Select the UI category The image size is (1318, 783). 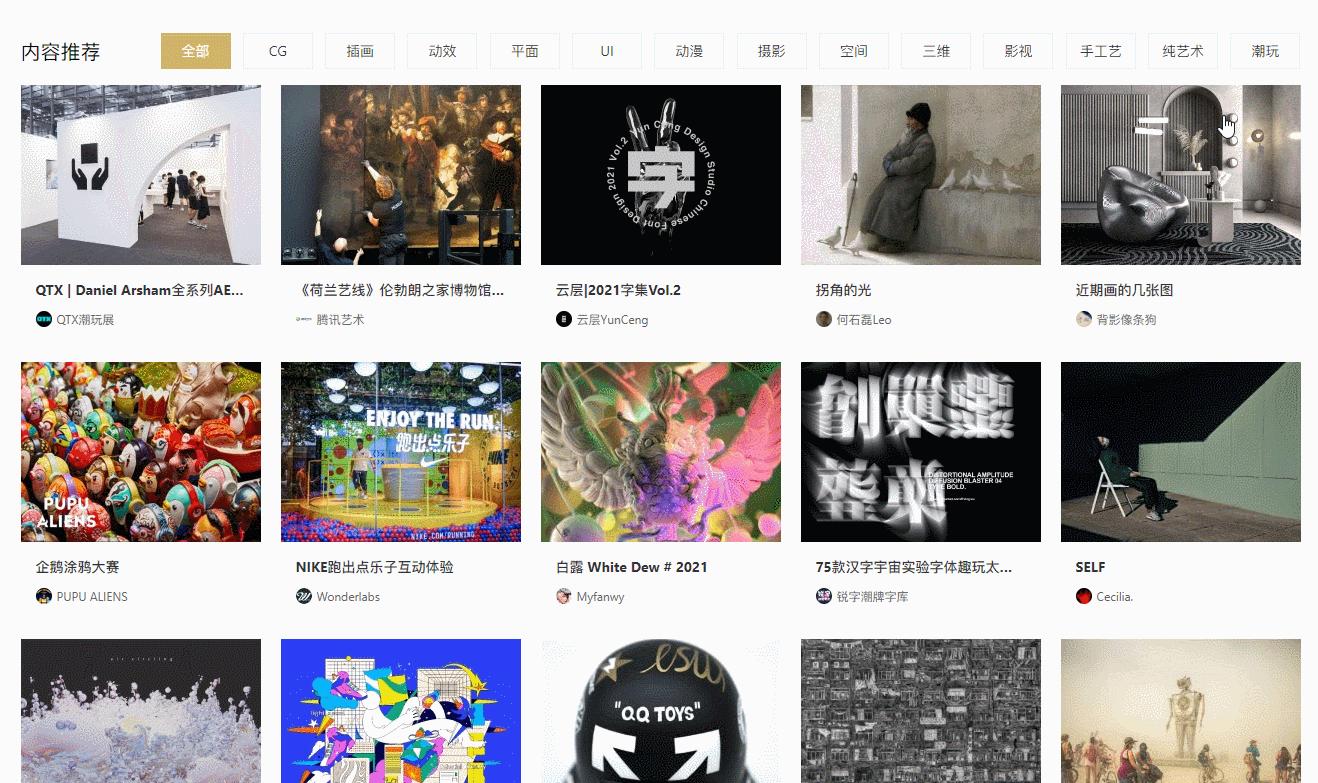point(607,51)
